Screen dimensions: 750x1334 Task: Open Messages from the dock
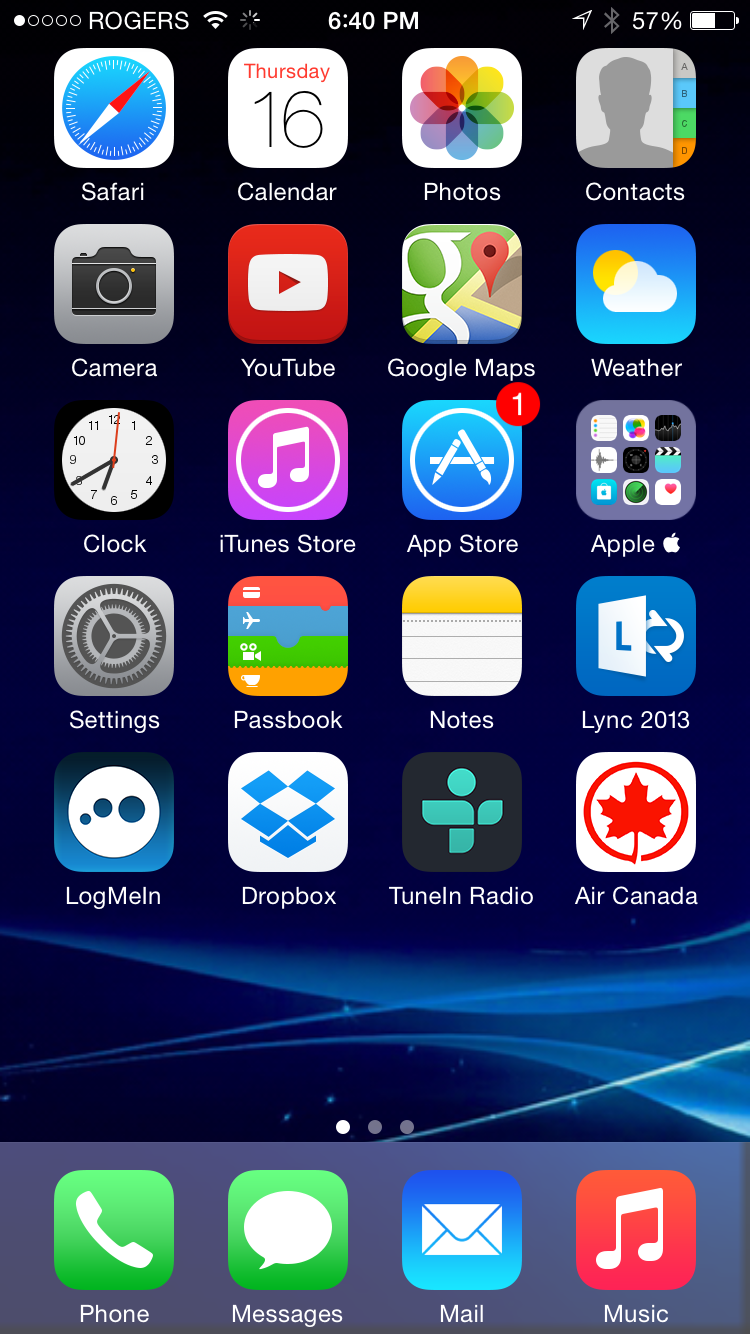(x=287, y=1230)
